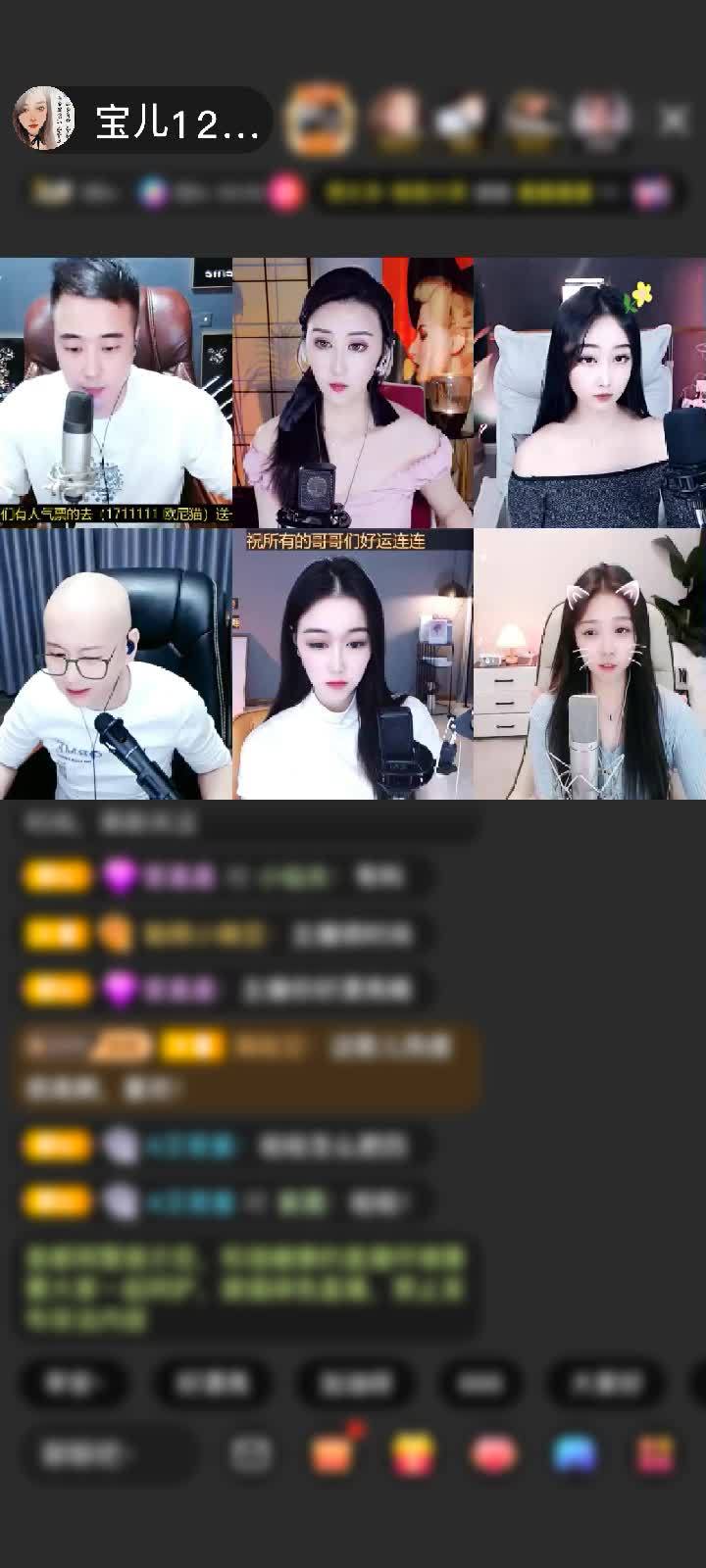The width and height of the screenshot is (706, 1568).
Task: Select the first quick reply chip
Action: tap(74, 1383)
